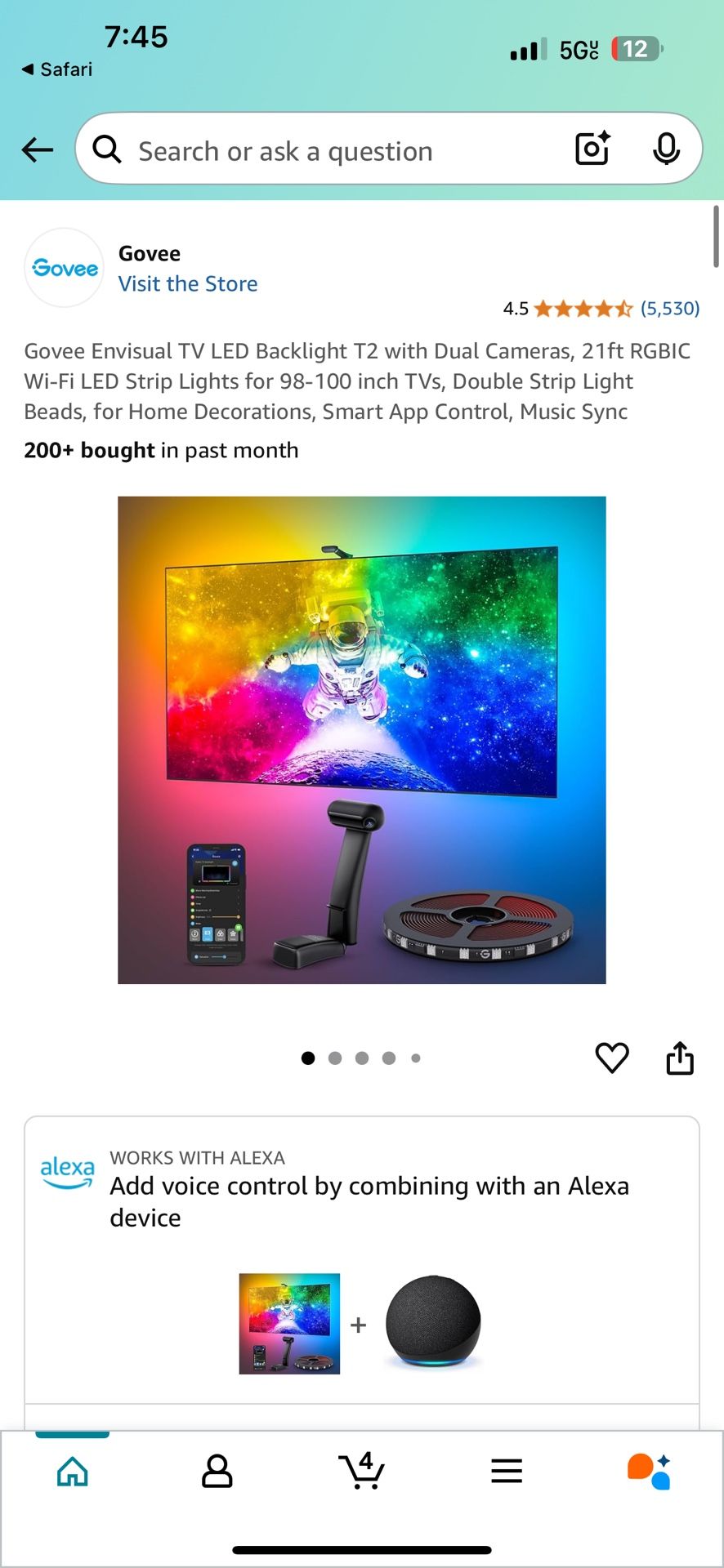Screen dimensions: 724x1568
Task: Go back using the arrow icon
Action: (38, 149)
